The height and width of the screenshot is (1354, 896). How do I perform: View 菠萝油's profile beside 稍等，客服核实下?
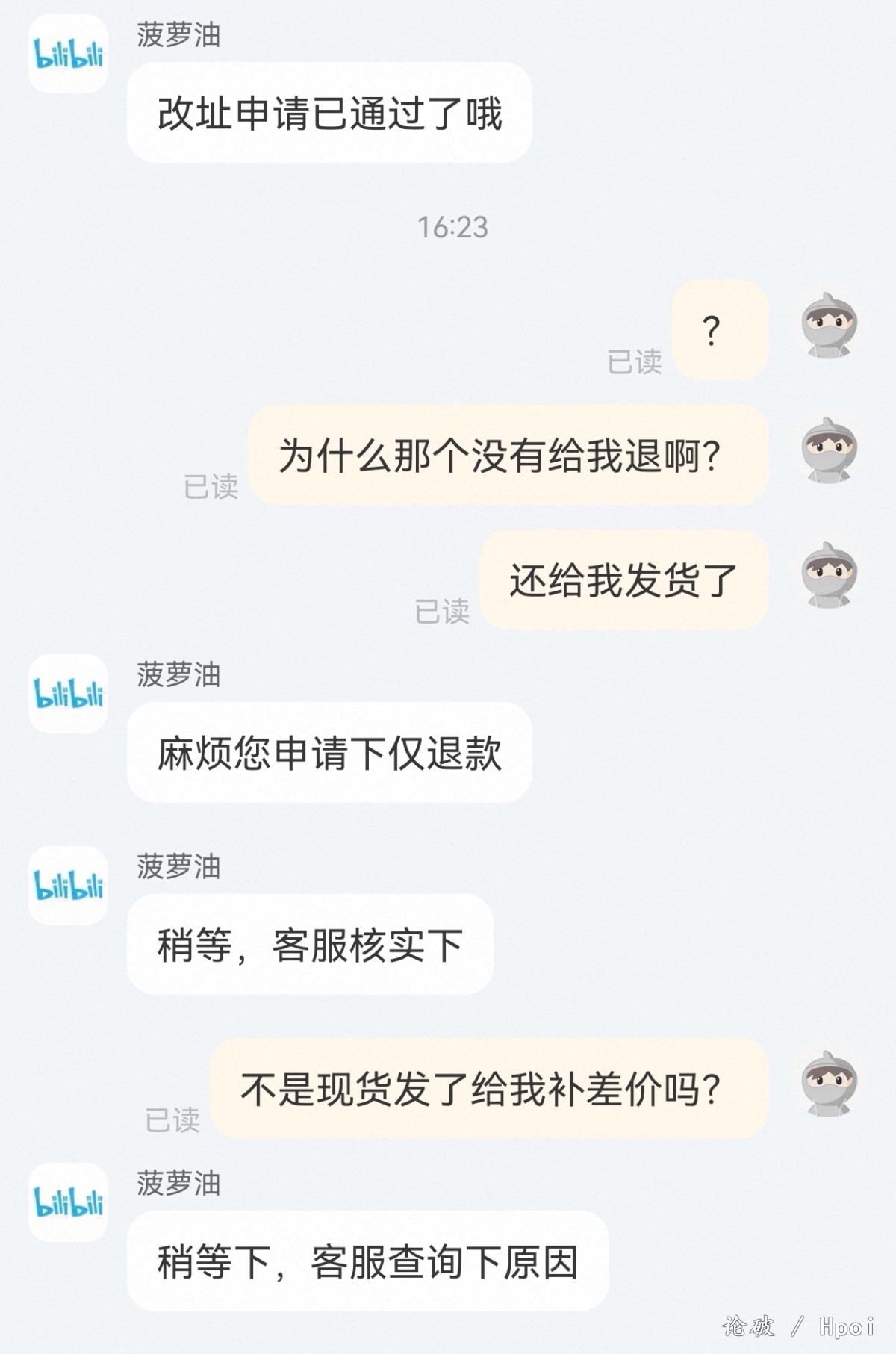[x=68, y=886]
